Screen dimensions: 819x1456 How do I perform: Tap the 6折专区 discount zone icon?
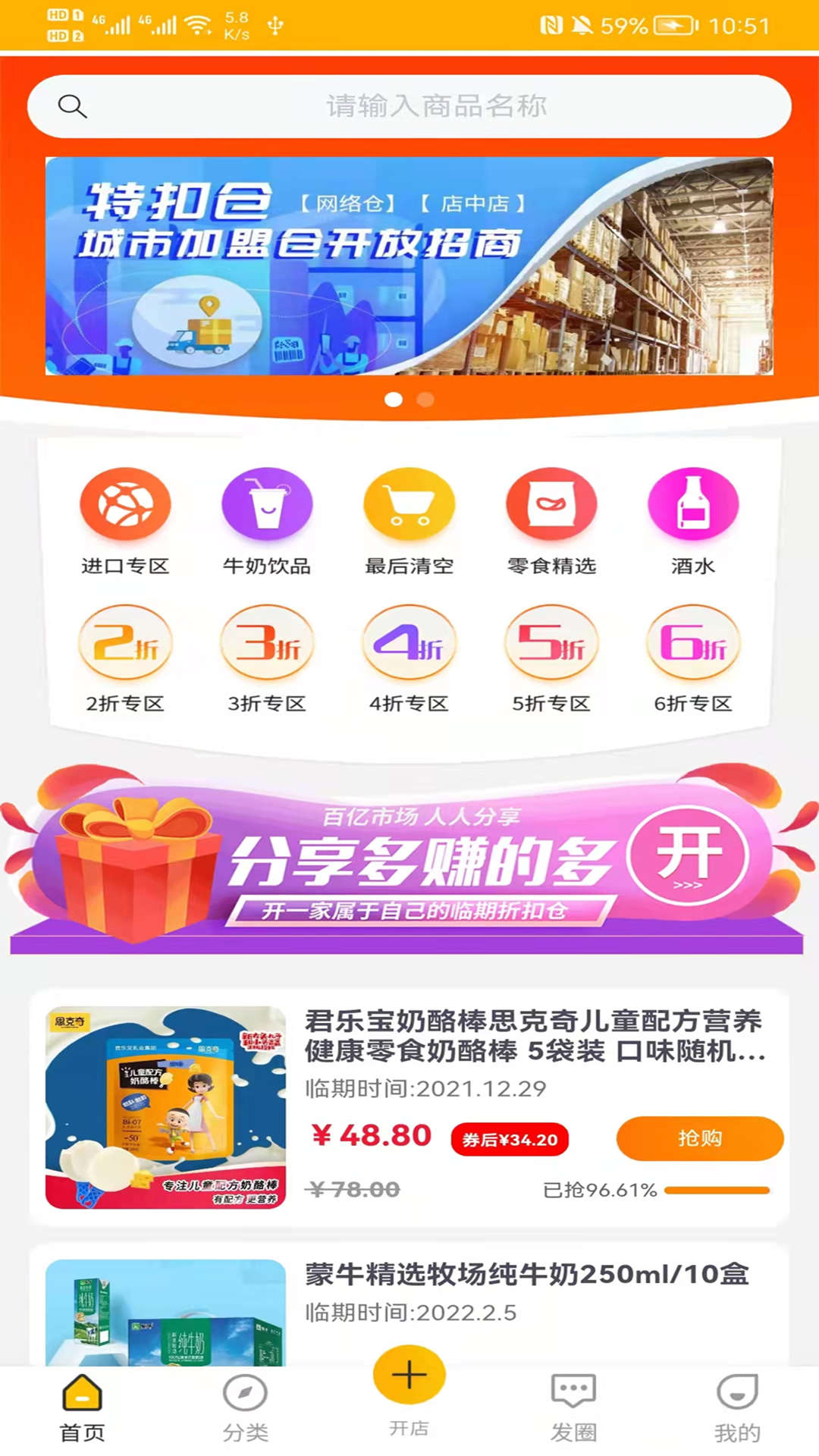tap(692, 643)
